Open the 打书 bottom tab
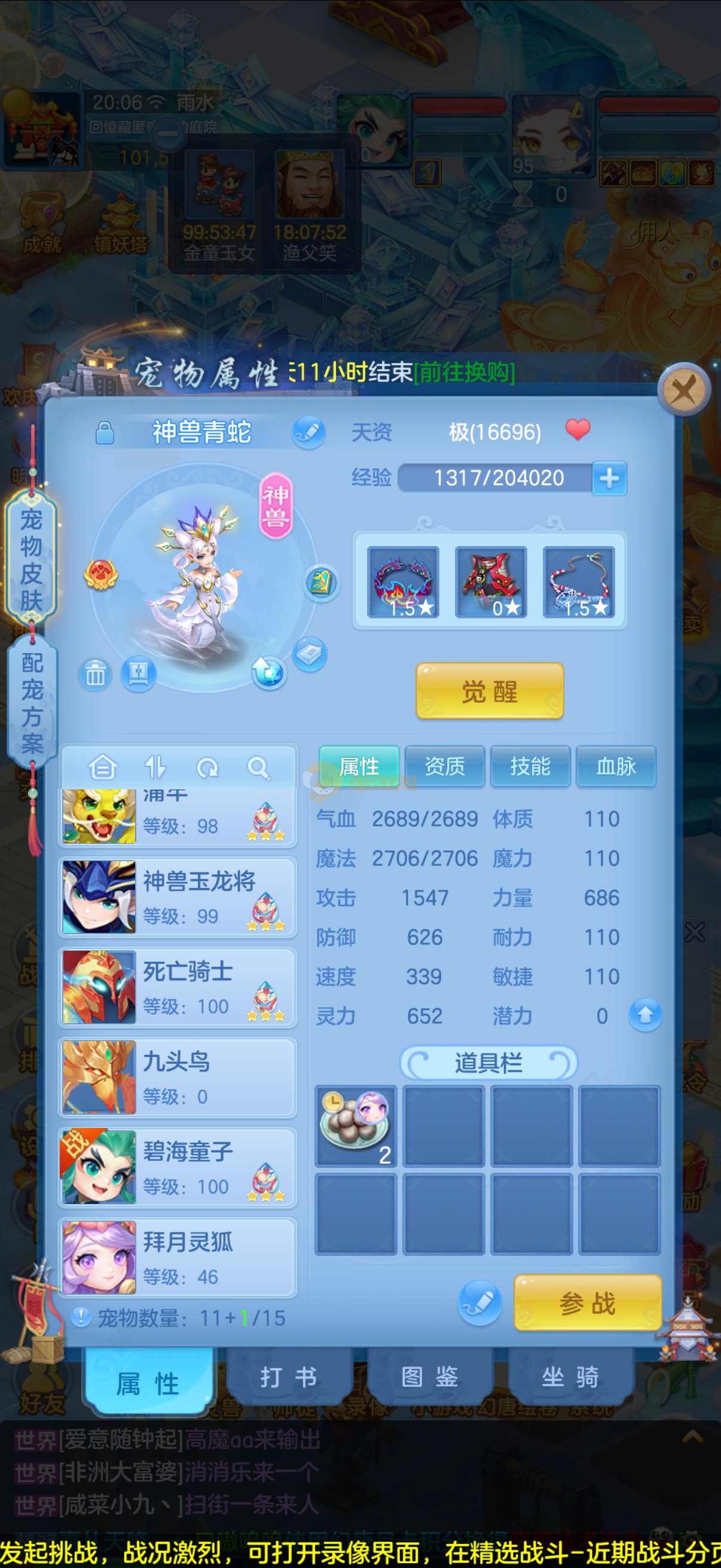 tap(289, 1377)
